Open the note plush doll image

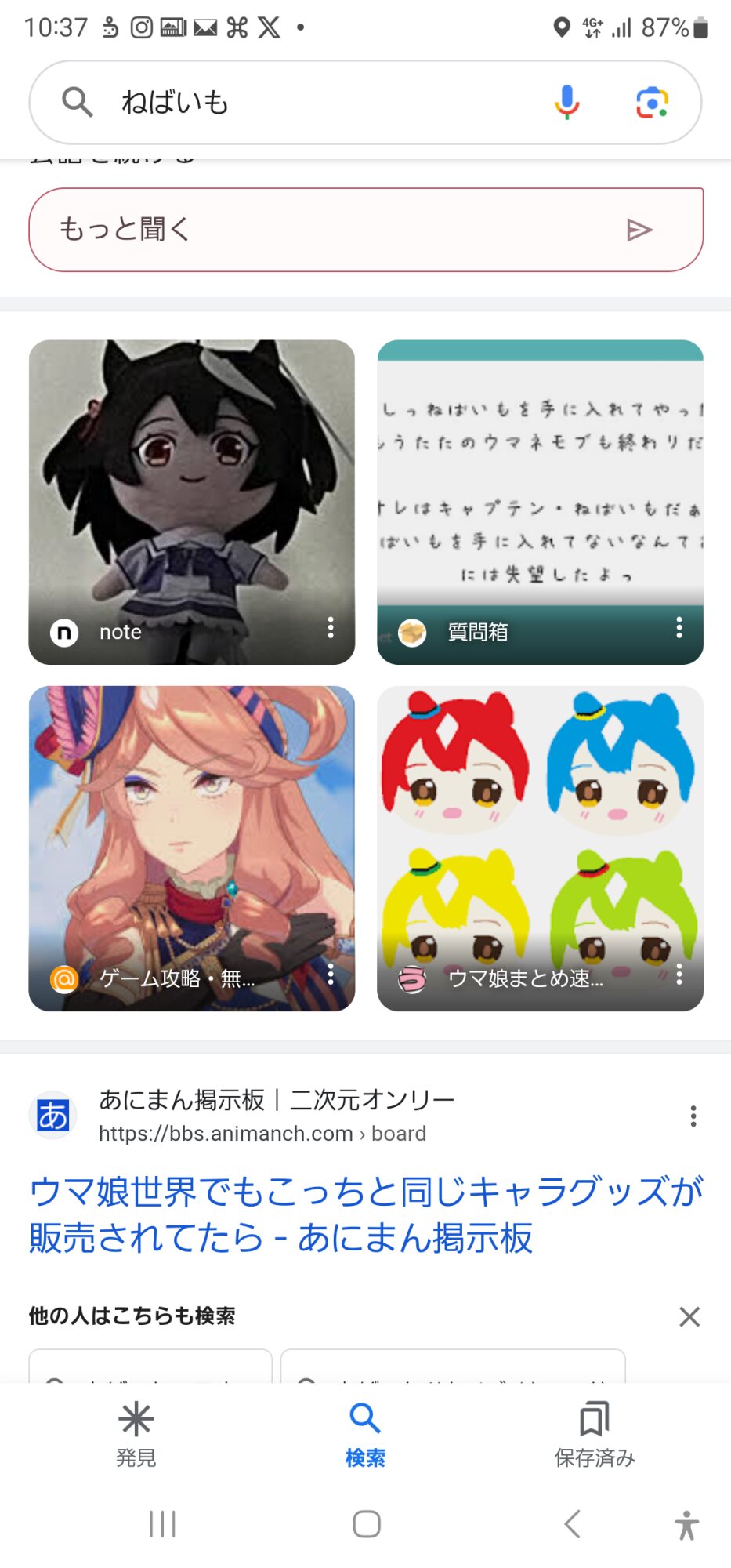[192, 502]
